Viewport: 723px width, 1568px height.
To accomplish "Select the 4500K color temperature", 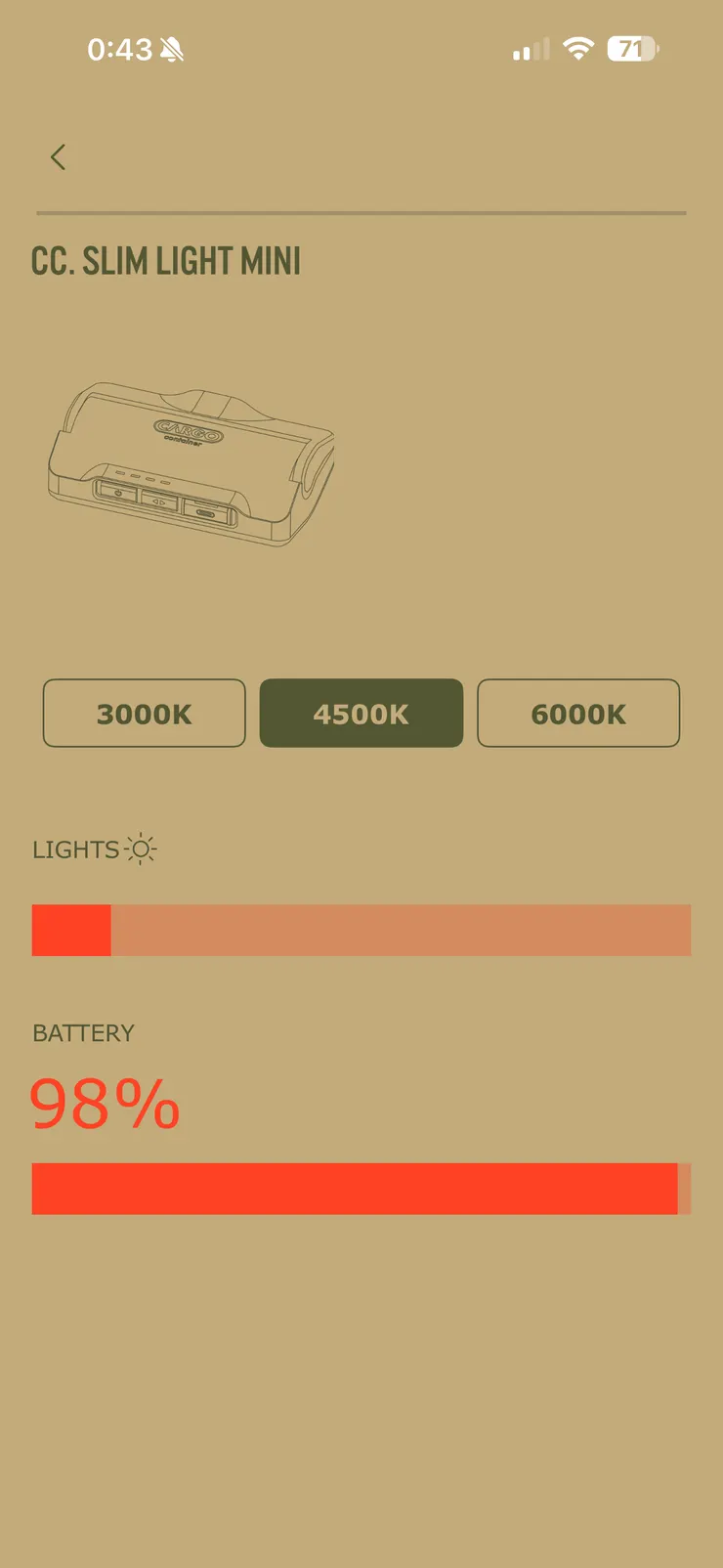I will (x=361, y=714).
